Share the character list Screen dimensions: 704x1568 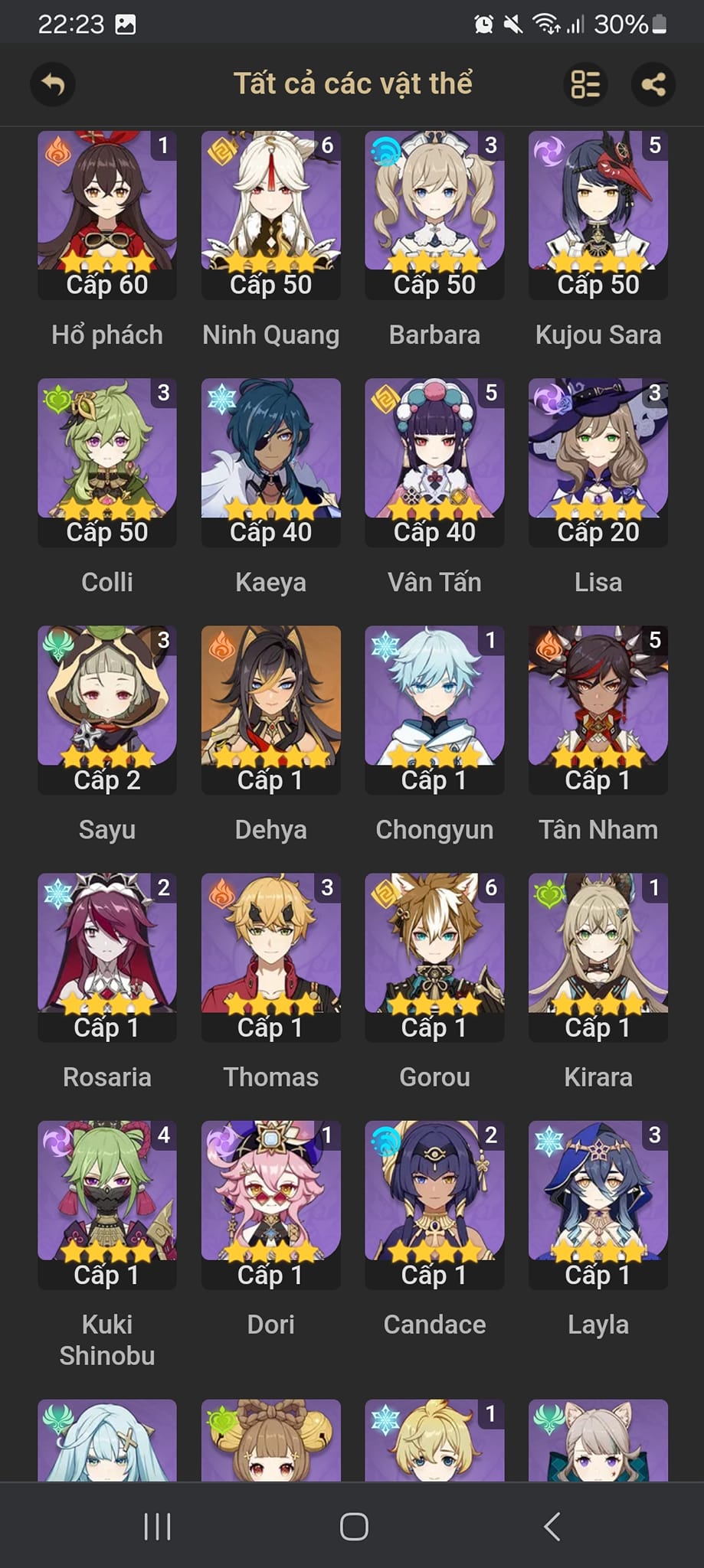tap(653, 84)
